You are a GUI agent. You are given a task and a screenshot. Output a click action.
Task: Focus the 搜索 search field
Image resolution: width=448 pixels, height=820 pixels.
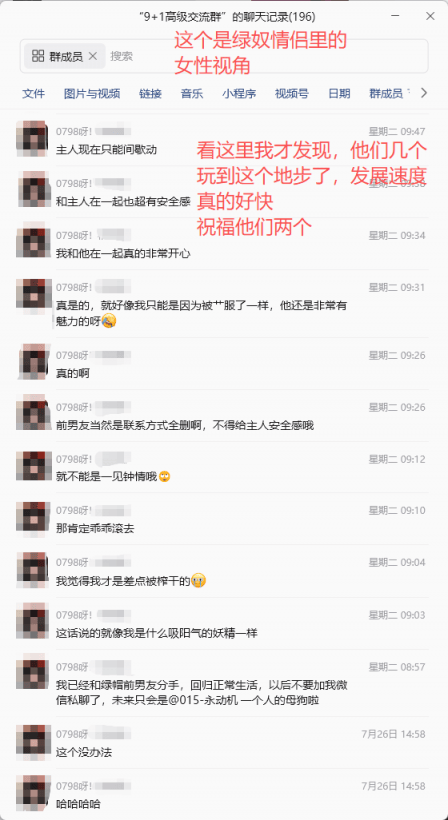267,56
